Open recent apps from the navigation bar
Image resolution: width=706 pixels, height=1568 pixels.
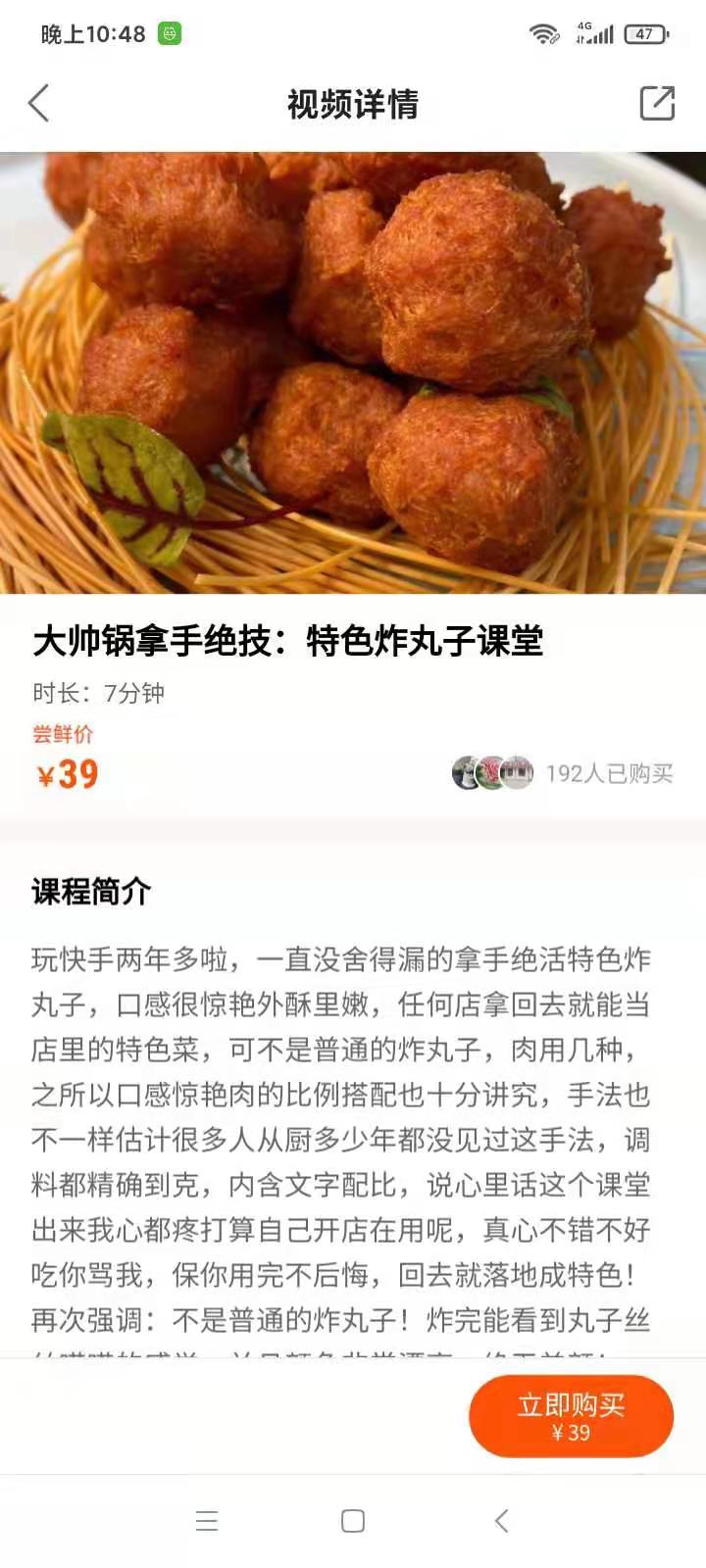(x=207, y=1522)
